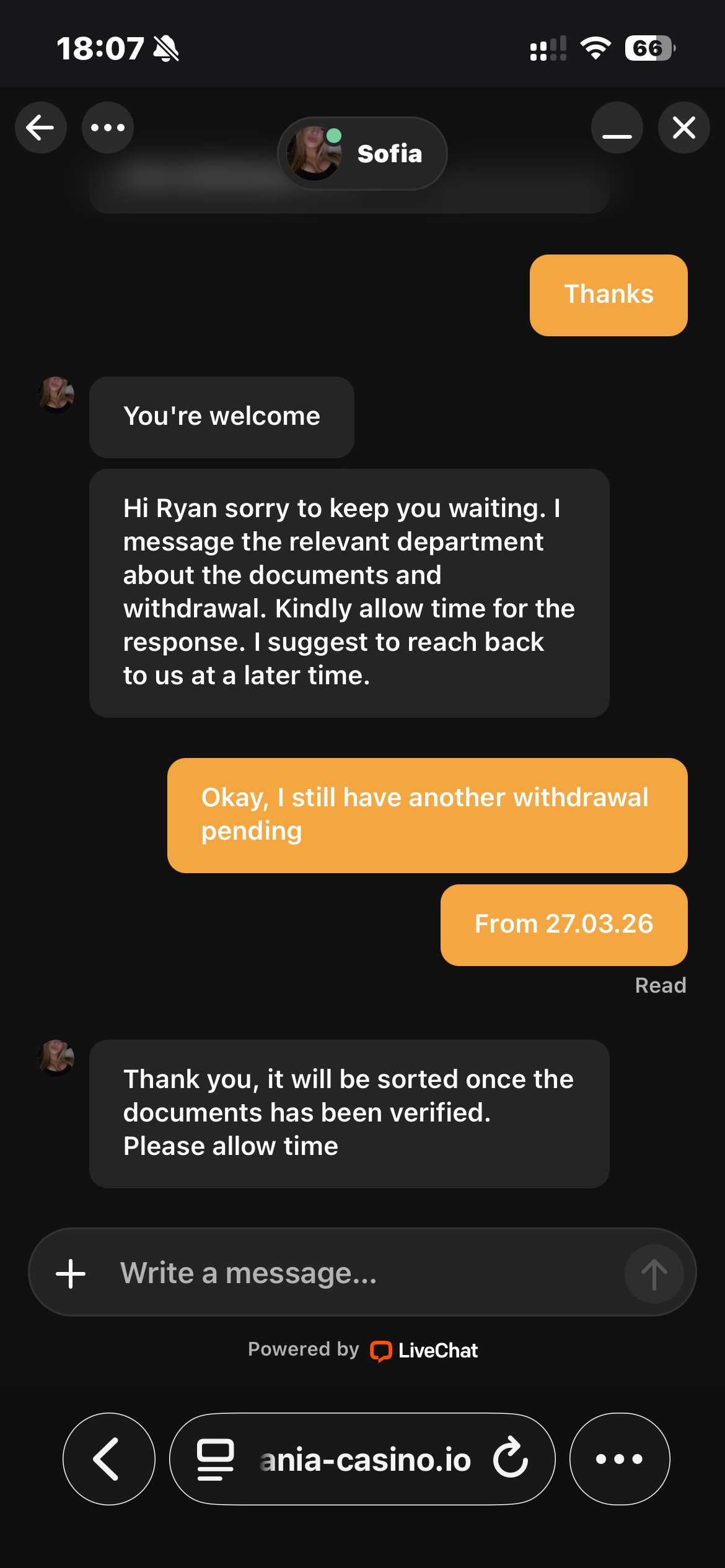View agent Sofia's profile chip

coord(362,154)
